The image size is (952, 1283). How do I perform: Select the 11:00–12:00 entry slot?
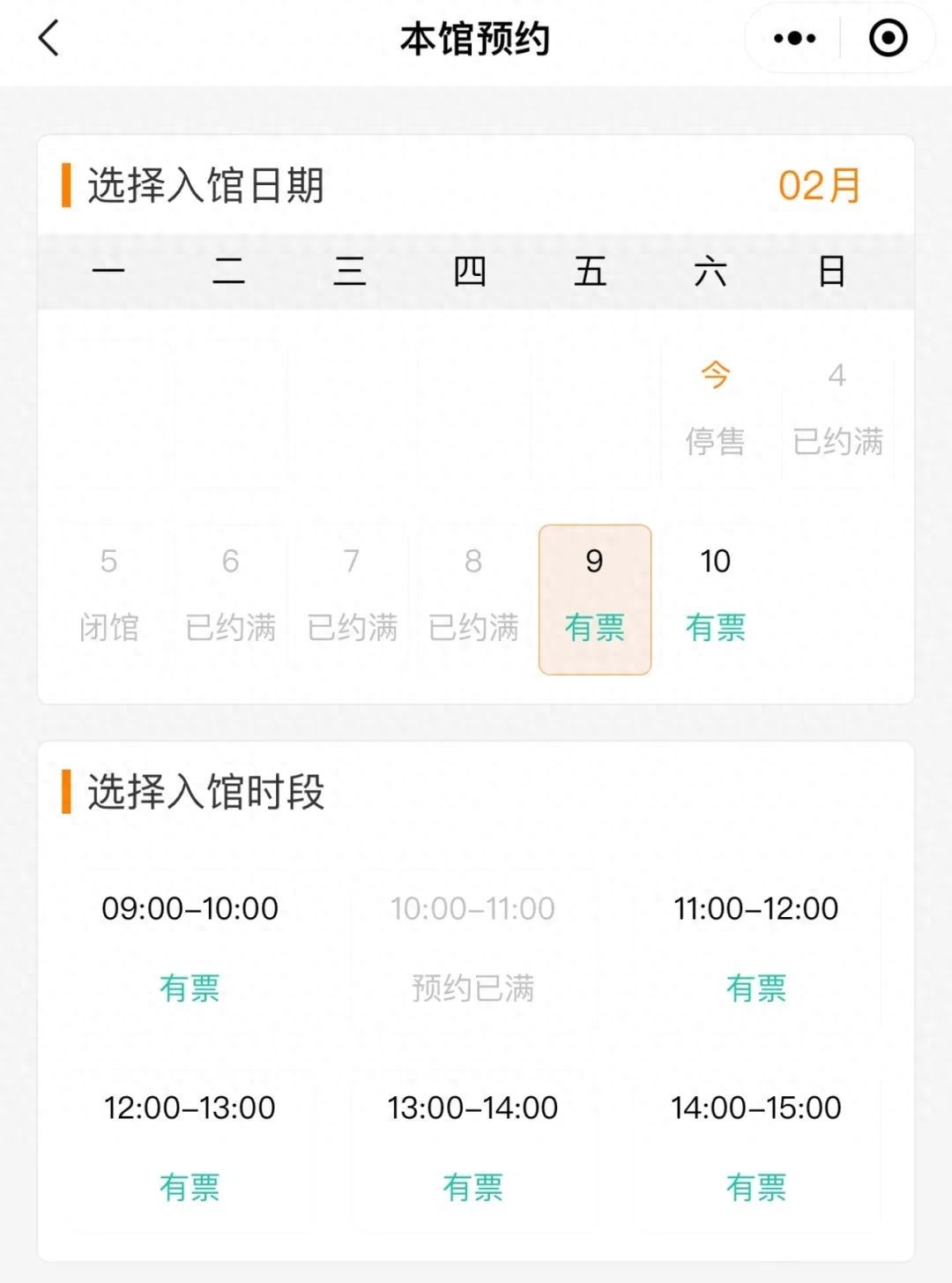tap(755, 948)
